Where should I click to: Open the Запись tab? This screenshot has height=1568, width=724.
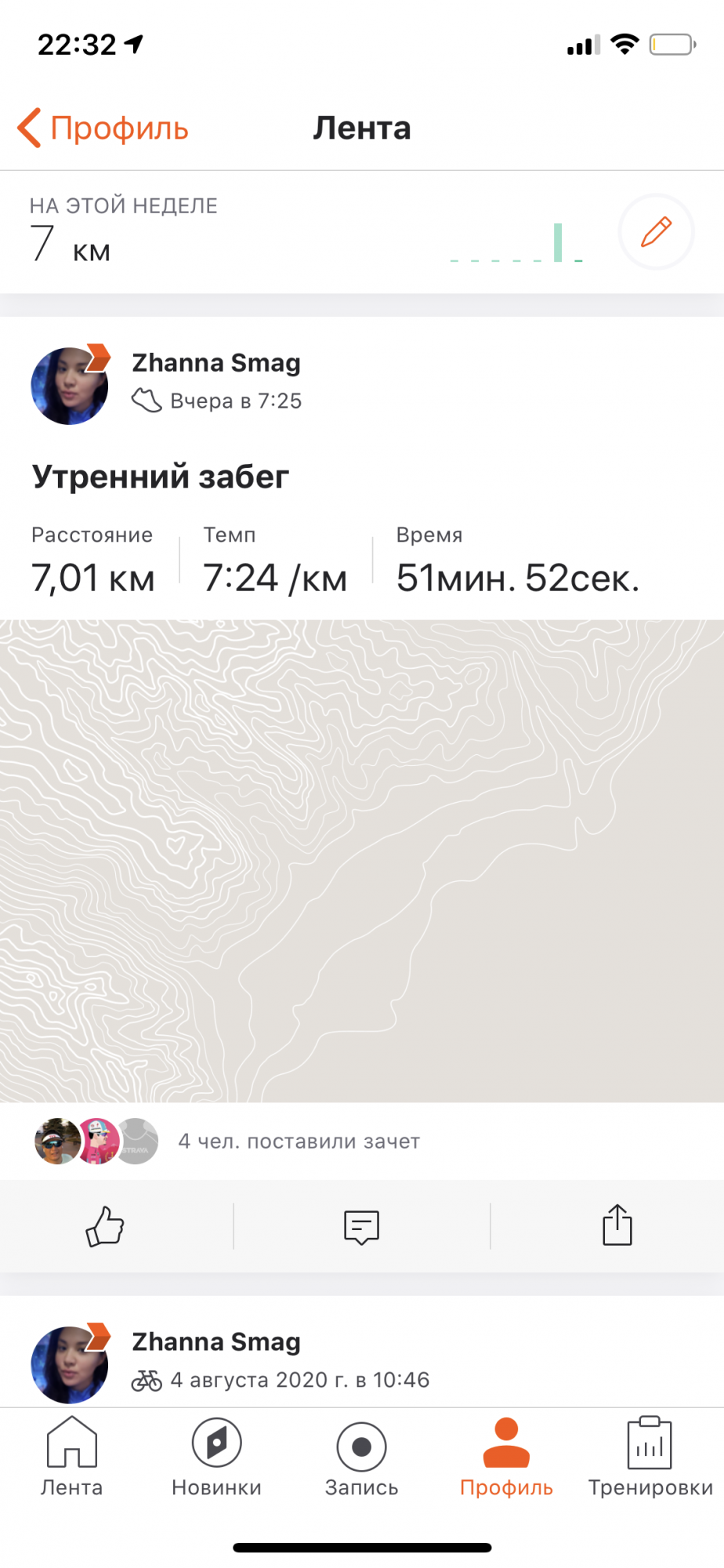[x=361, y=1457]
